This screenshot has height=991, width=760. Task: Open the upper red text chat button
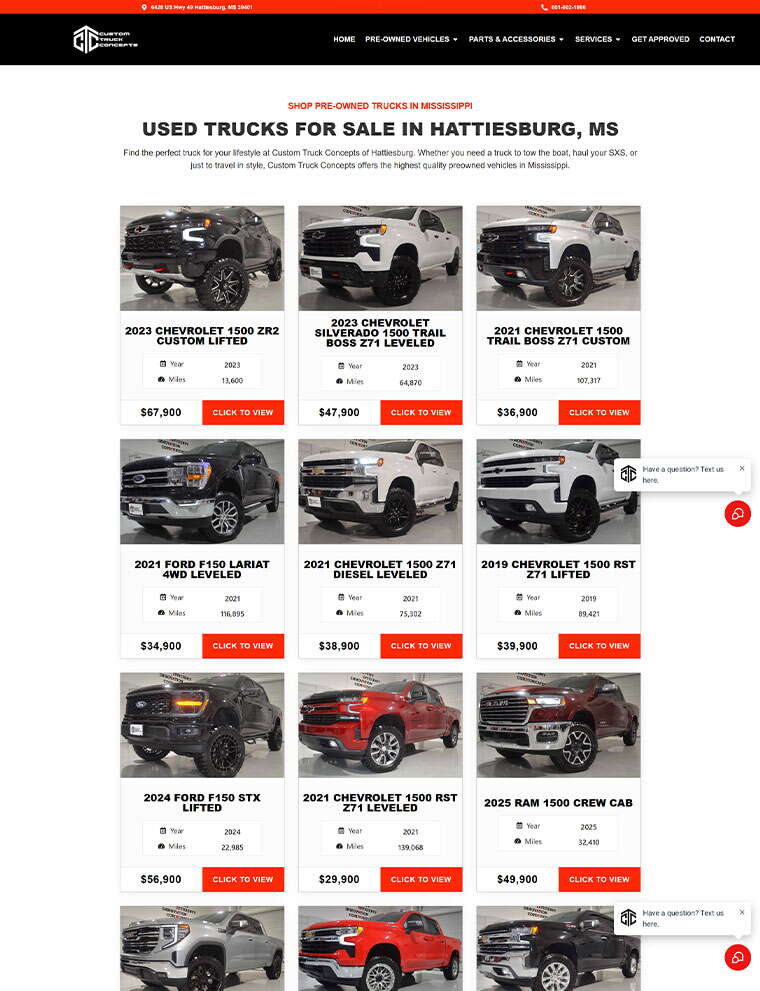click(x=737, y=514)
